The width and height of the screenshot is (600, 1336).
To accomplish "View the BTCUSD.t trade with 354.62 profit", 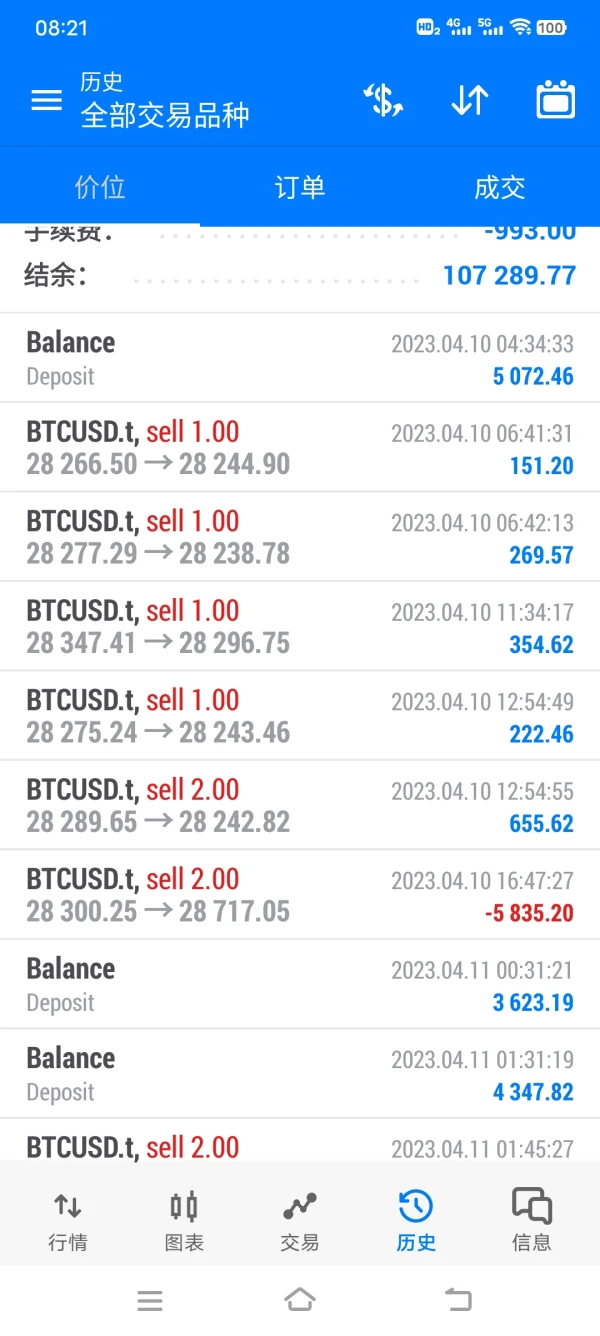I will pos(300,626).
